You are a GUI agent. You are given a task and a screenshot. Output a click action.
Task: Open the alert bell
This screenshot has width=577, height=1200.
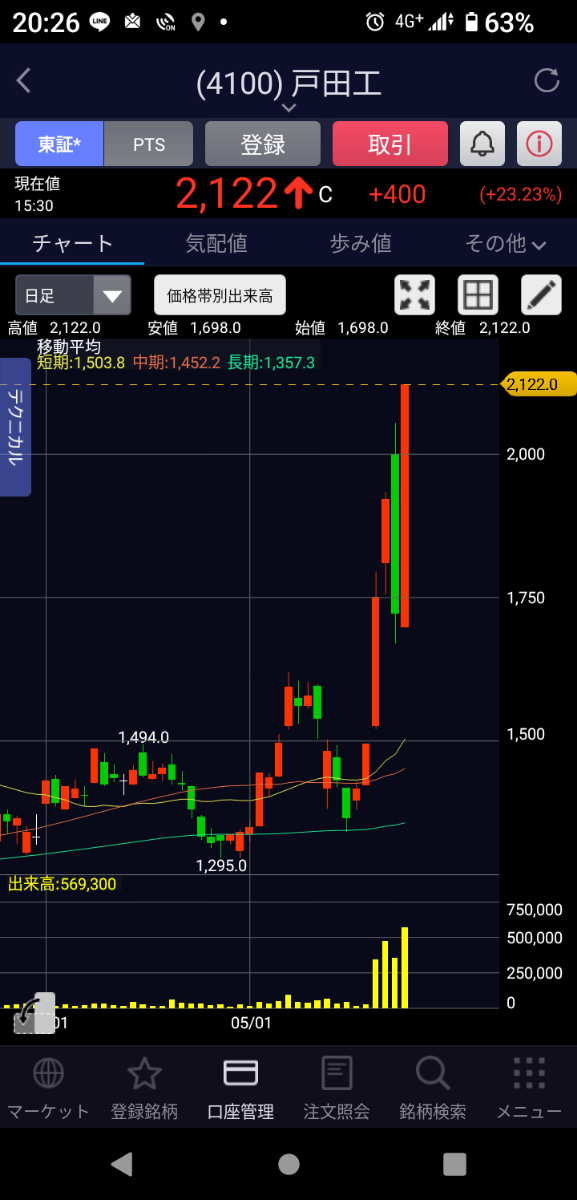pos(482,144)
